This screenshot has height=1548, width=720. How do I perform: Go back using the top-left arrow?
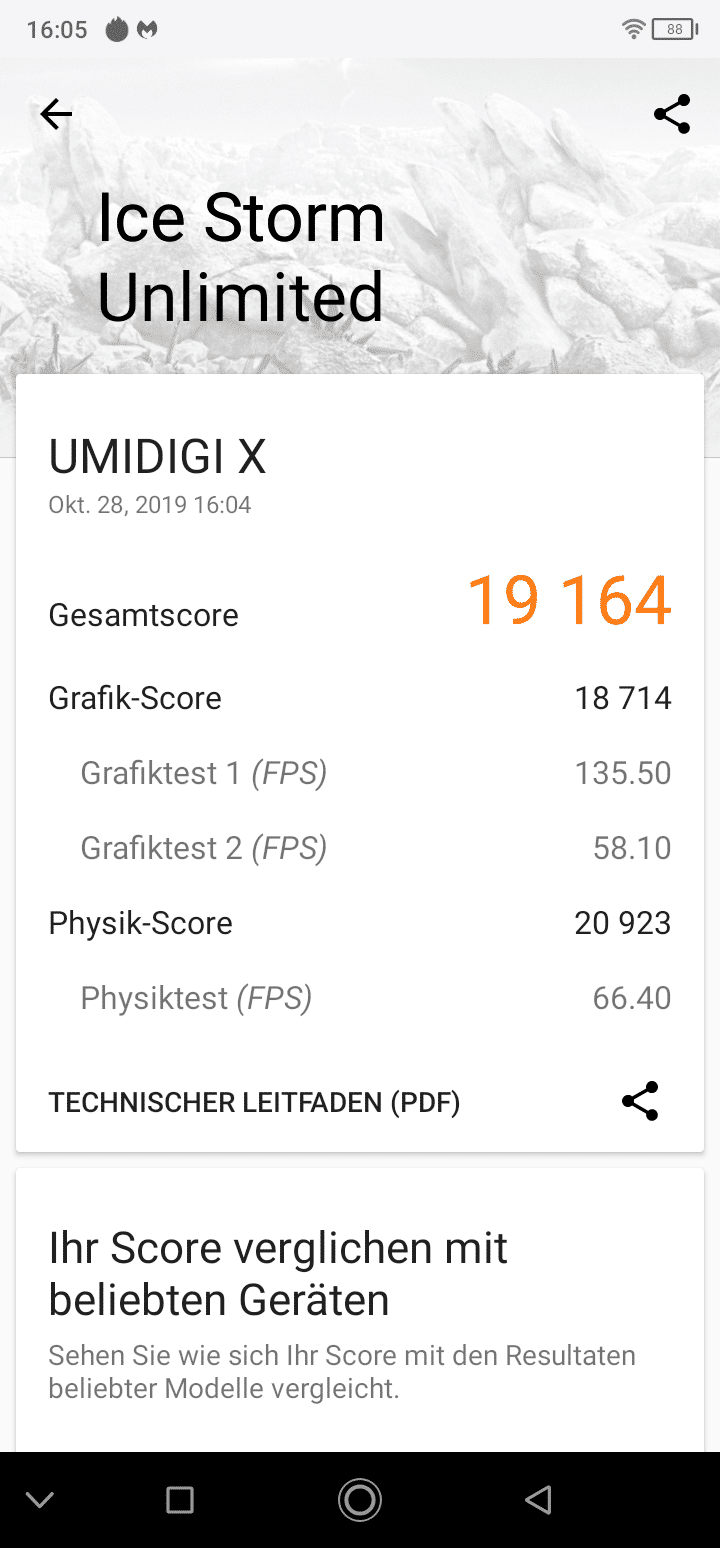(x=56, y=115)
